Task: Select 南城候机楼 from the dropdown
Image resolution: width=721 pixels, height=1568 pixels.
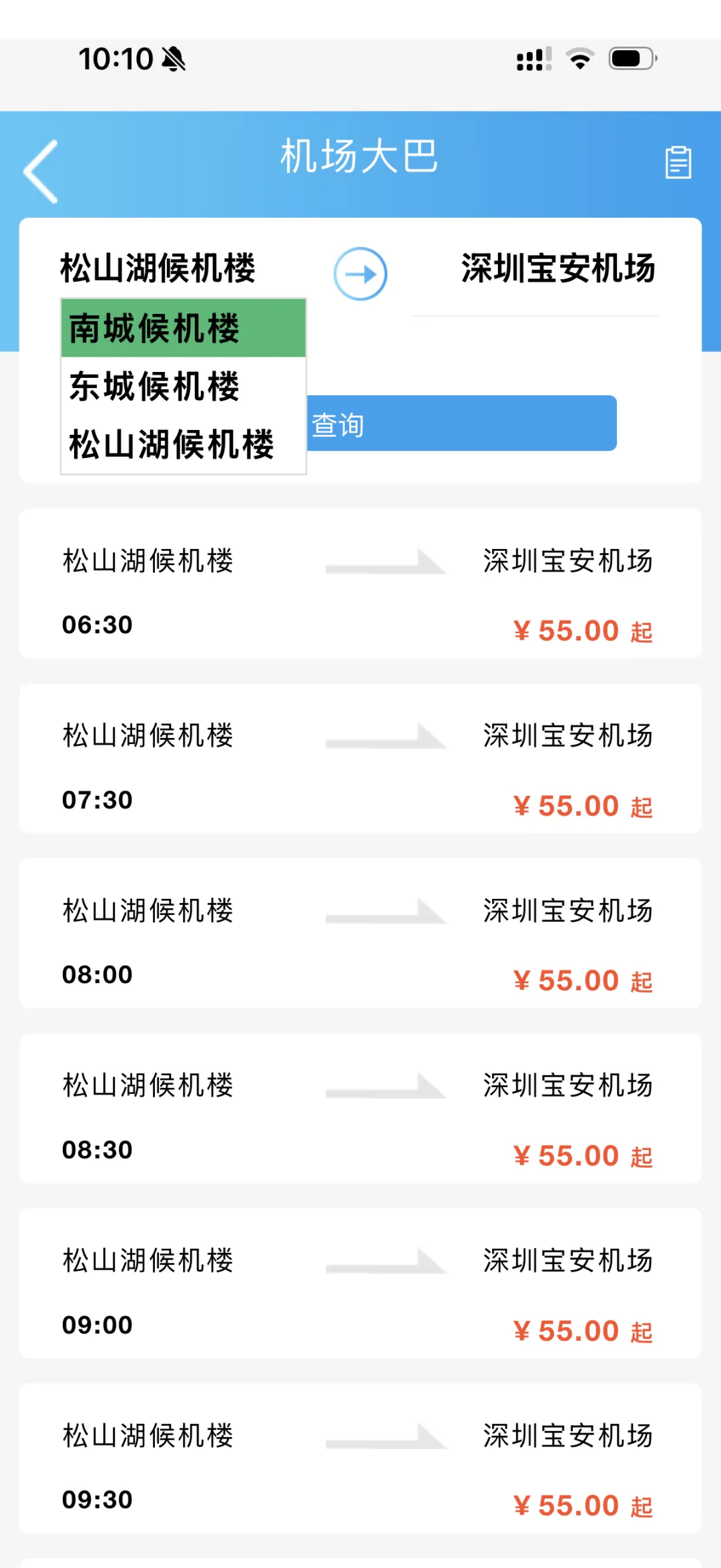Action: point(183,329)
